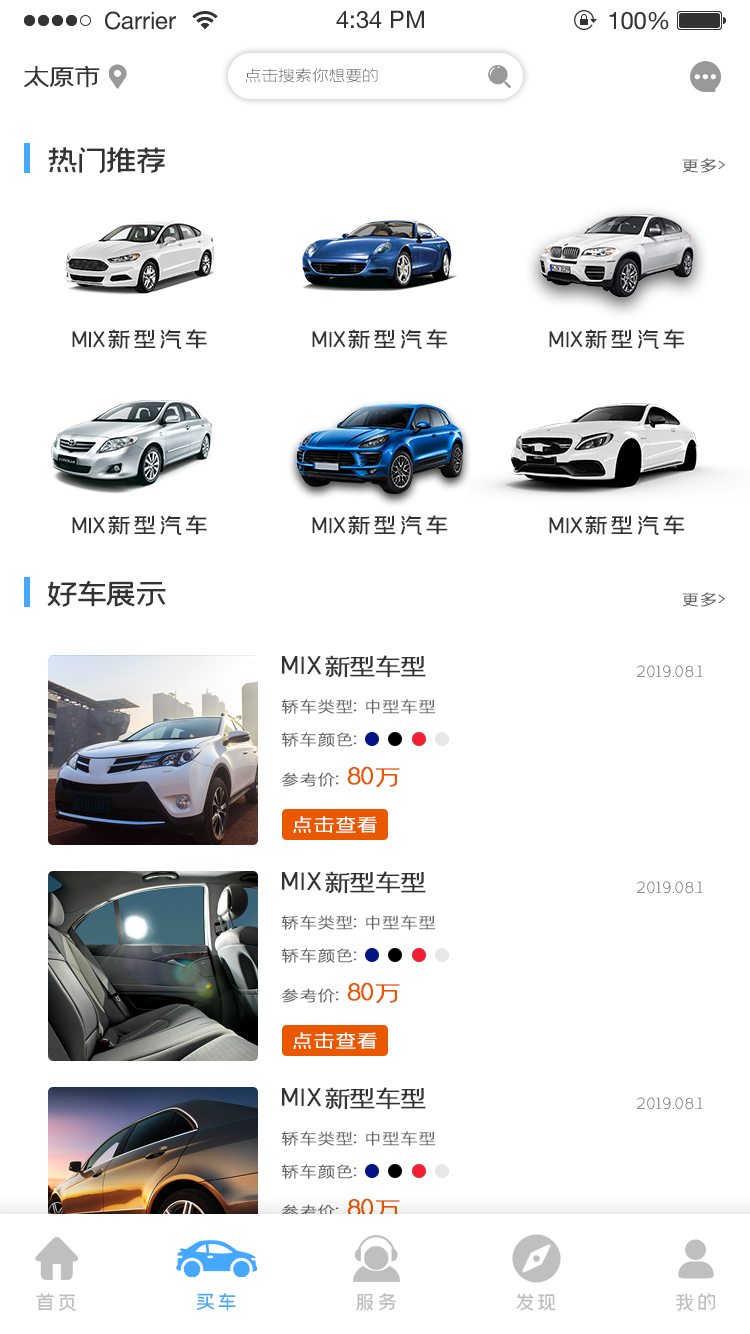Open 更多 next to 热门推荐

pos(704,165)
